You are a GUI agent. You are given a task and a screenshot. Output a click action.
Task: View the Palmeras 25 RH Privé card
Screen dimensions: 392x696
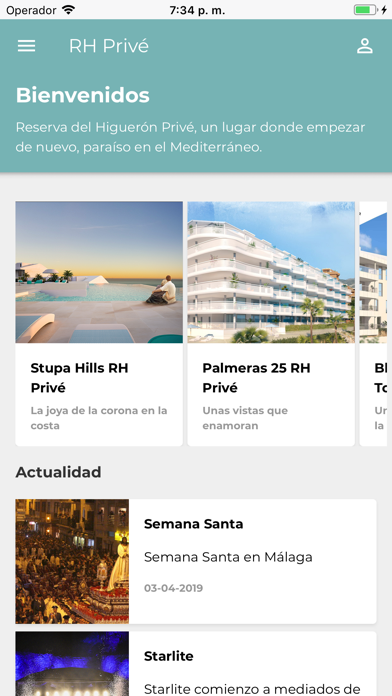(271, 324)
